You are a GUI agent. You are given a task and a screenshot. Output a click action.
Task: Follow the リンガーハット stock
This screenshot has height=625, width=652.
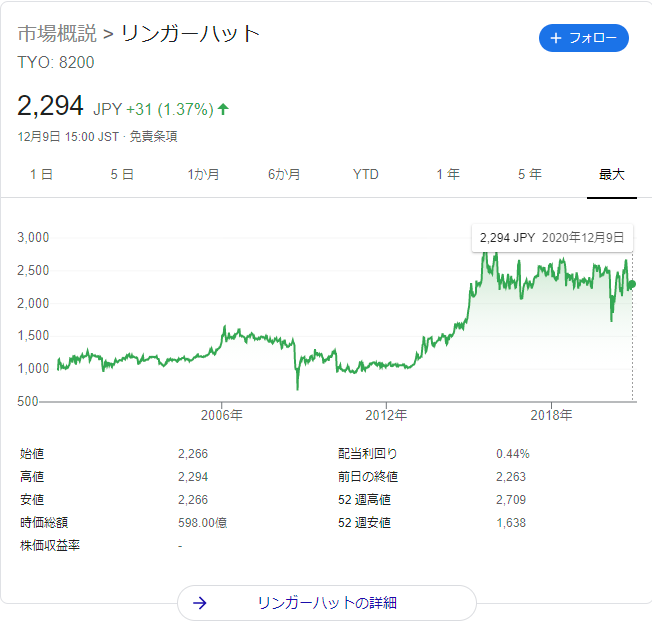pyautogui.click(x=584, y=39)
